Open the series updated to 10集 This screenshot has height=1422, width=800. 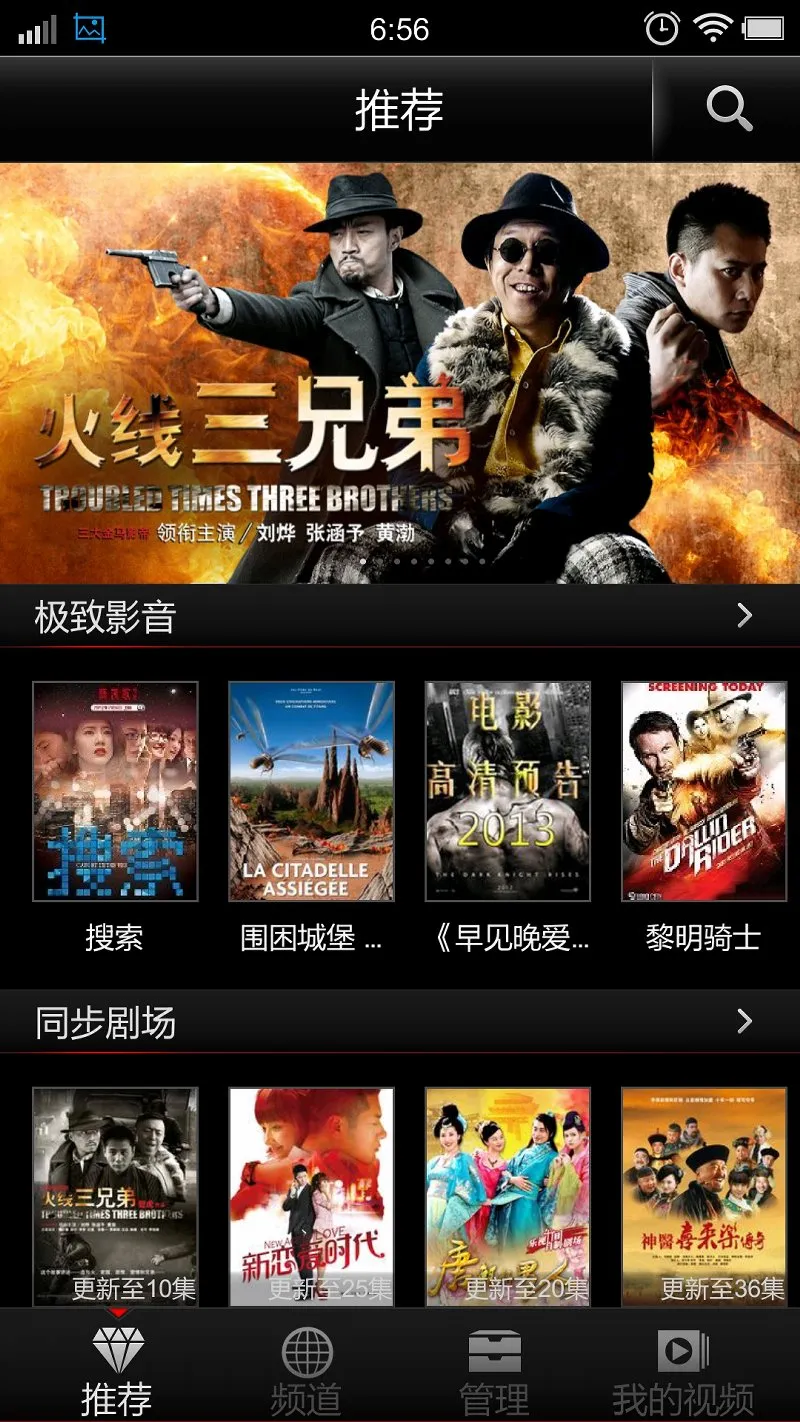(115, 1197)
